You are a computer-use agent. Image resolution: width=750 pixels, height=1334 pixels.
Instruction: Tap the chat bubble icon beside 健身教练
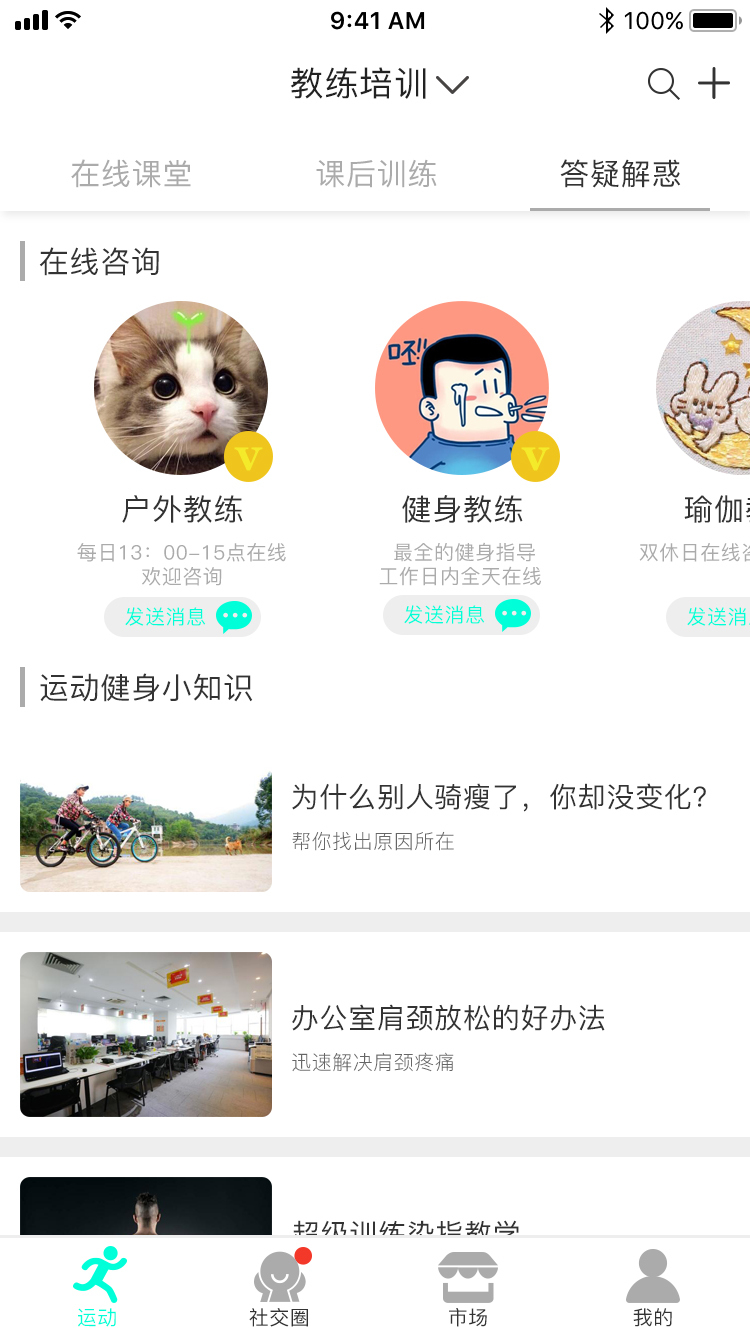[512, 615]
